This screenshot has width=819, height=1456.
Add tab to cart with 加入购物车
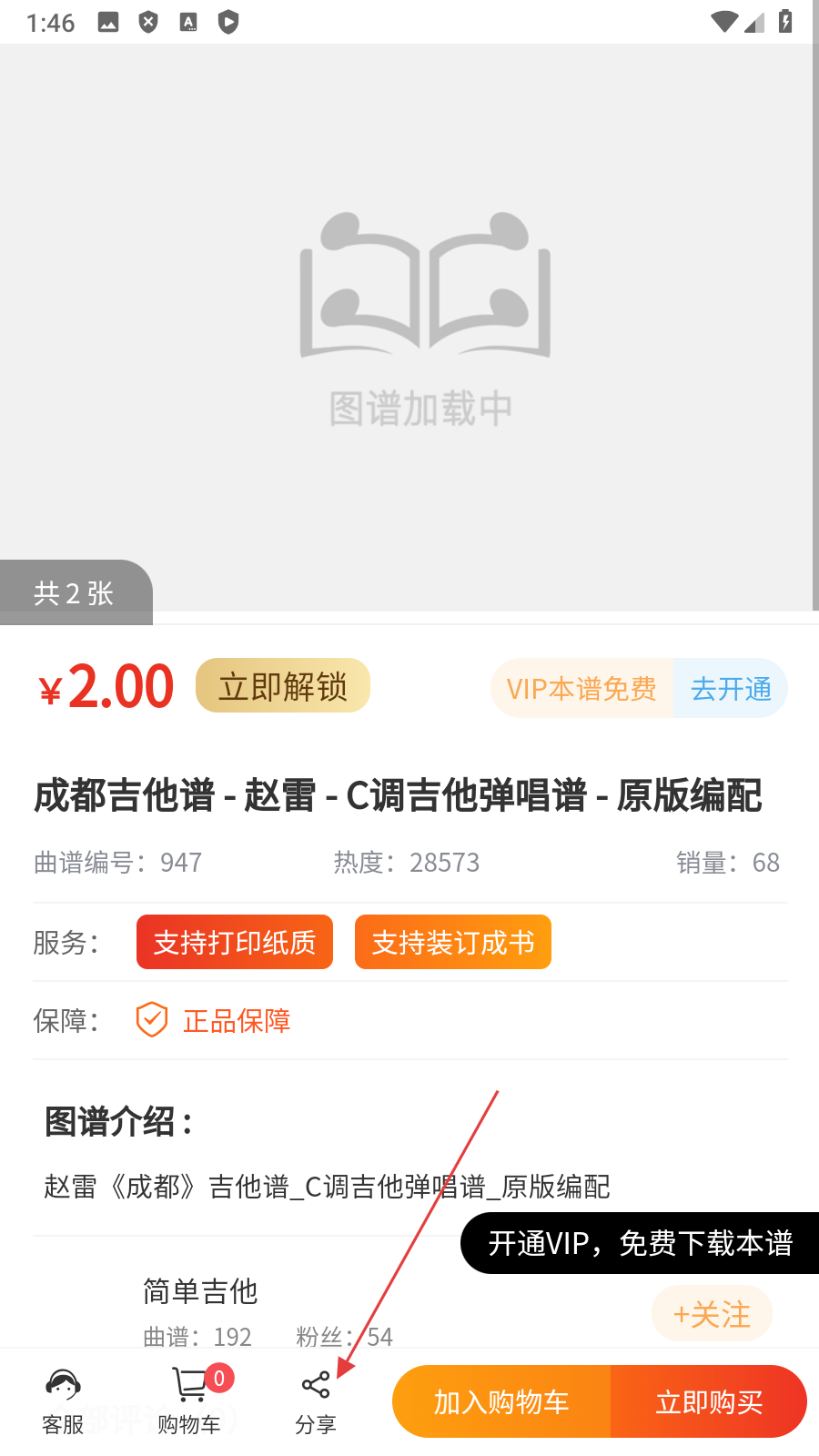pos(501,1401)
